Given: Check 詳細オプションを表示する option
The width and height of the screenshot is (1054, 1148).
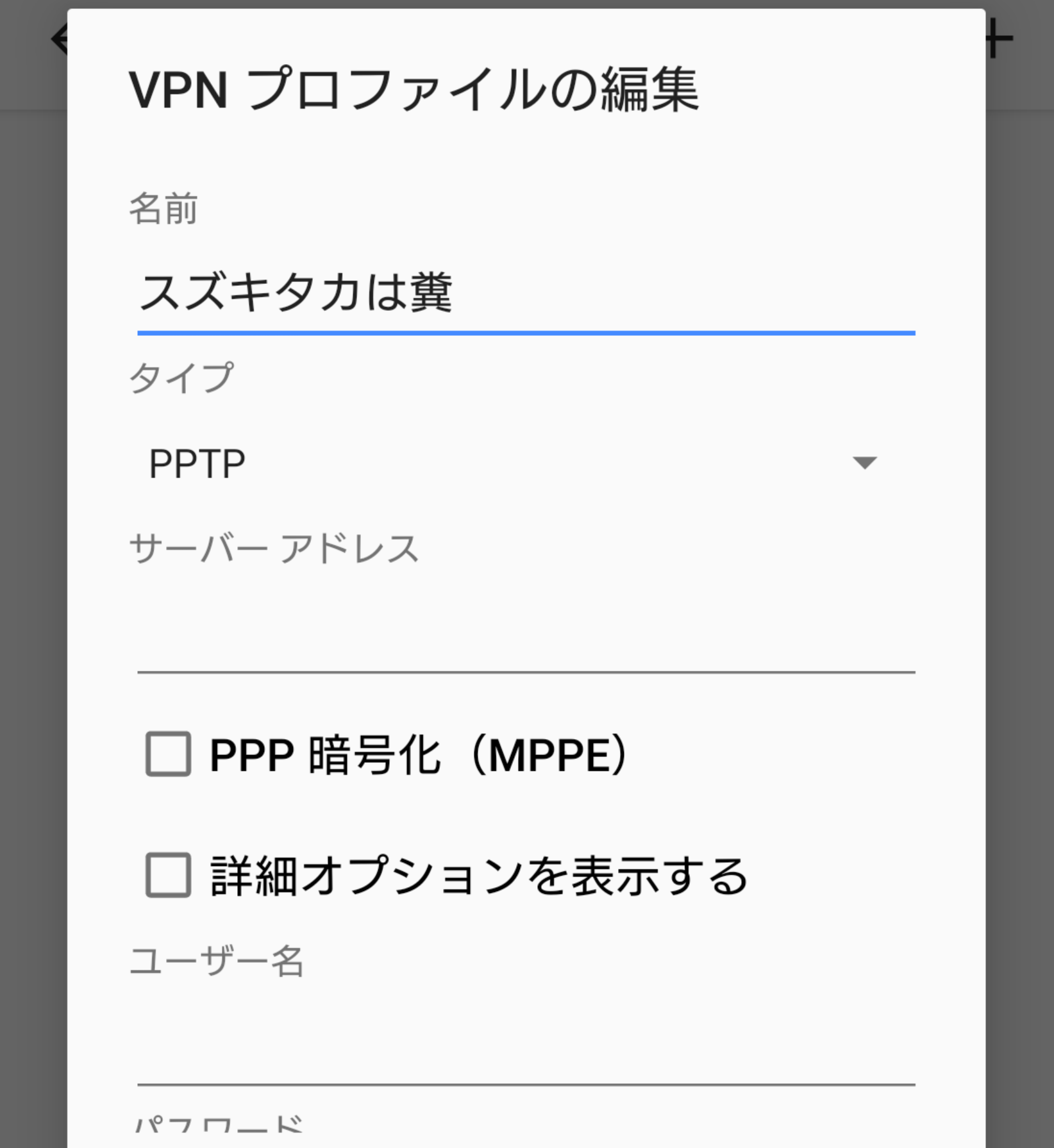Looking at the screenshot, I should [x=168, y=875].
